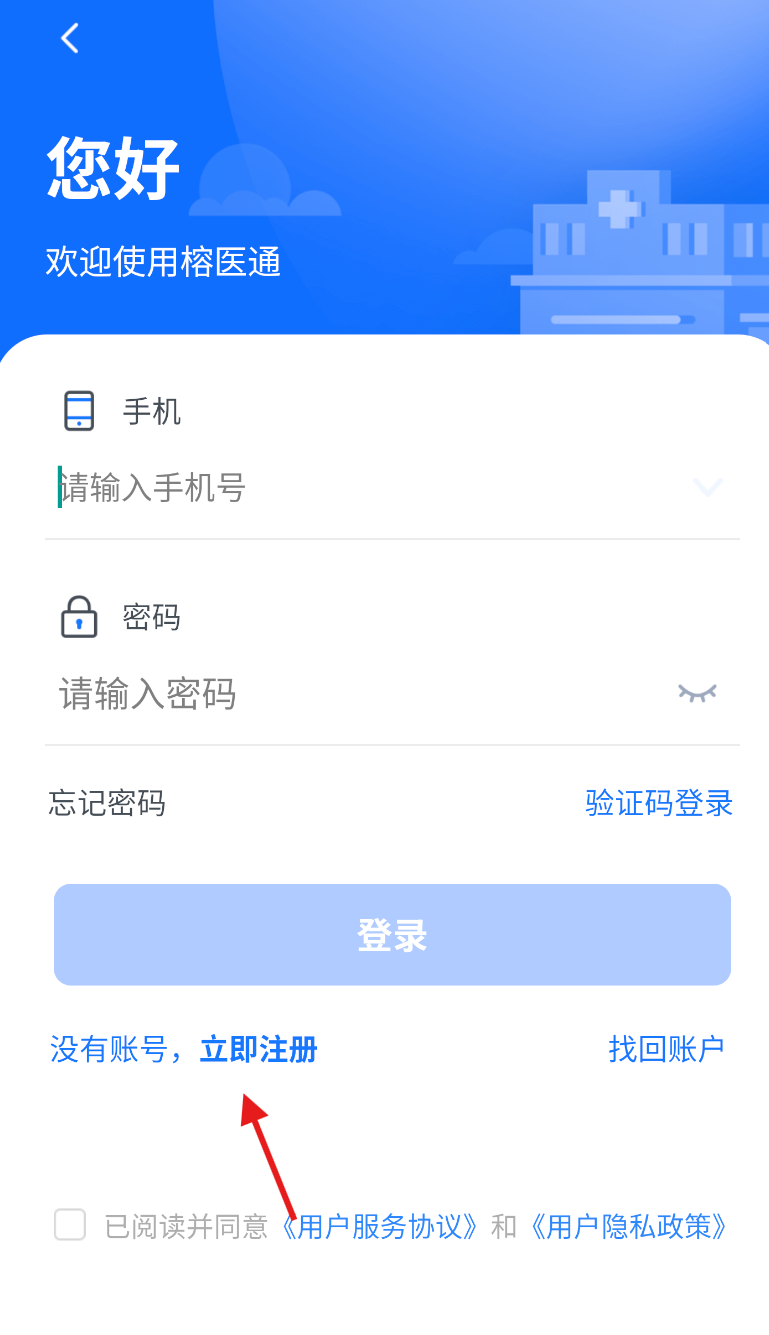This screenshot has height=1335, width=769.
Task: Tap the 登录 button
Action: coord(392,935)
